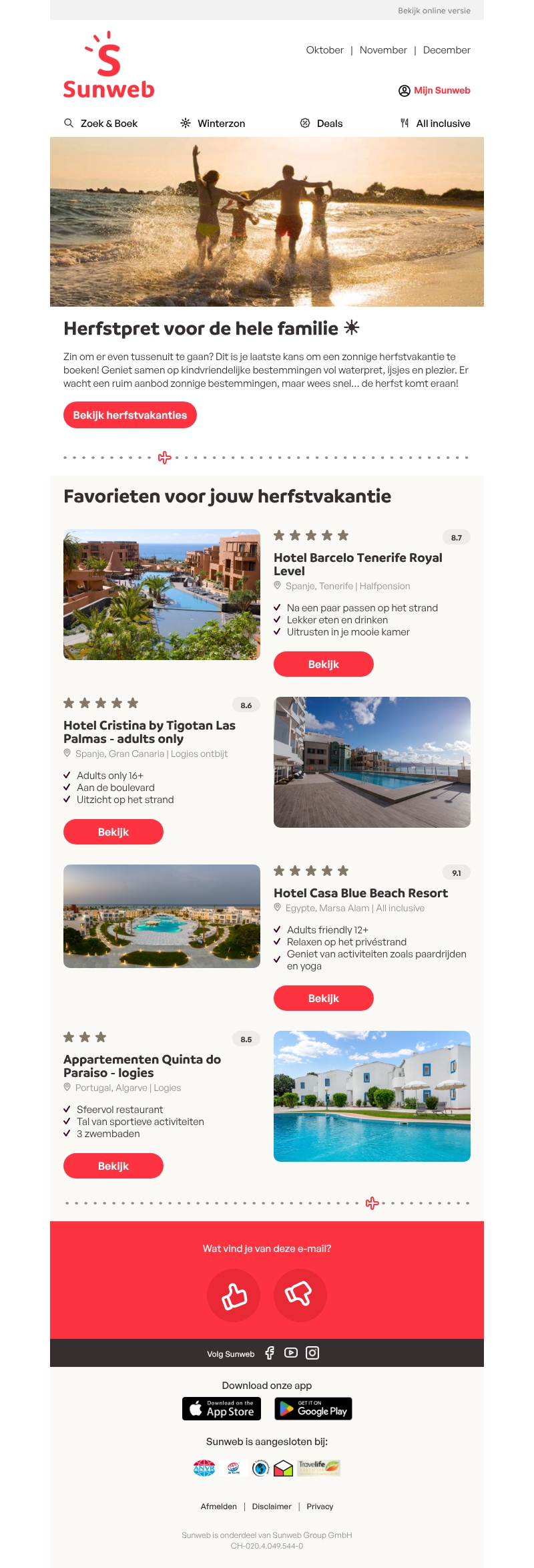Open Sunweb's Facebook page

tap(270, 1353)
